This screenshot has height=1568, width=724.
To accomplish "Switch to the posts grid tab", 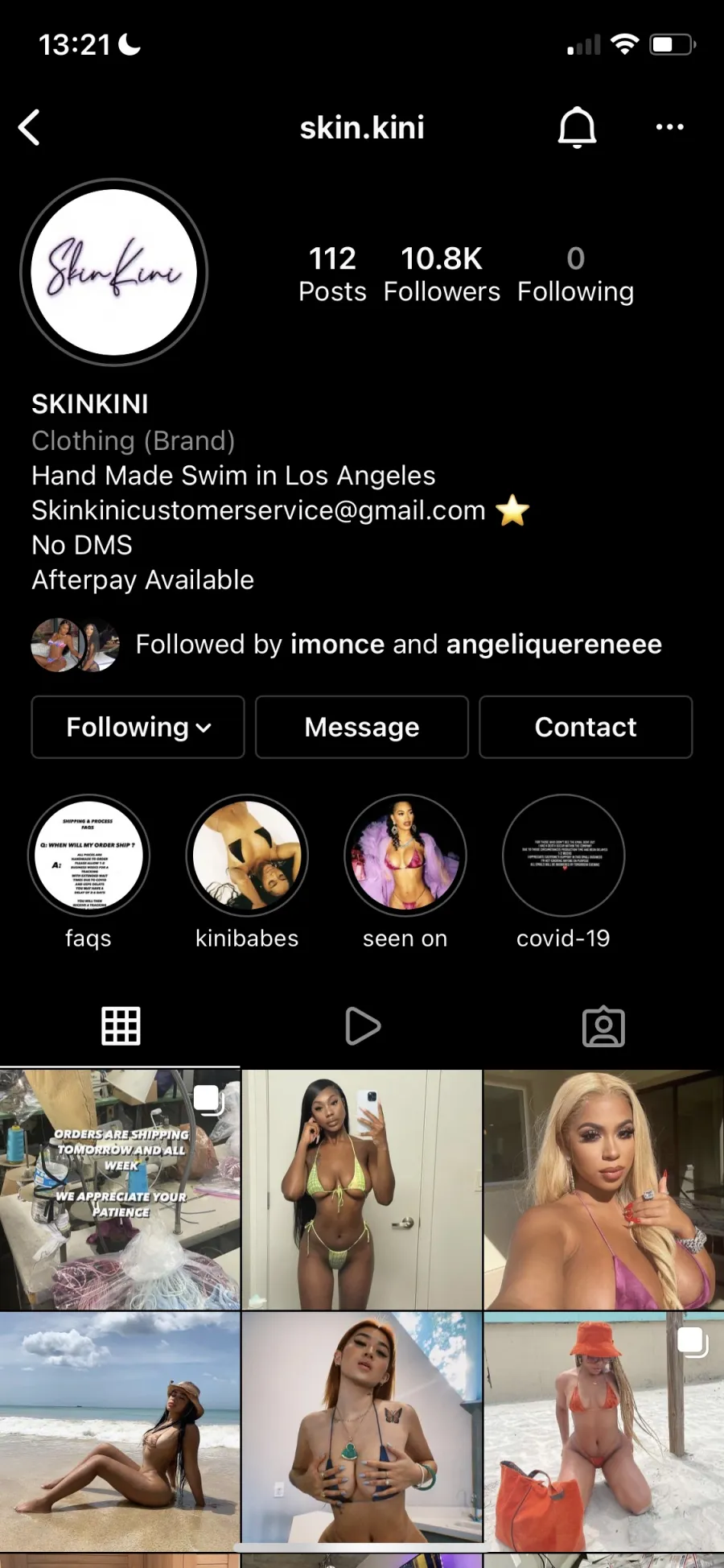I will (121, 1026).
